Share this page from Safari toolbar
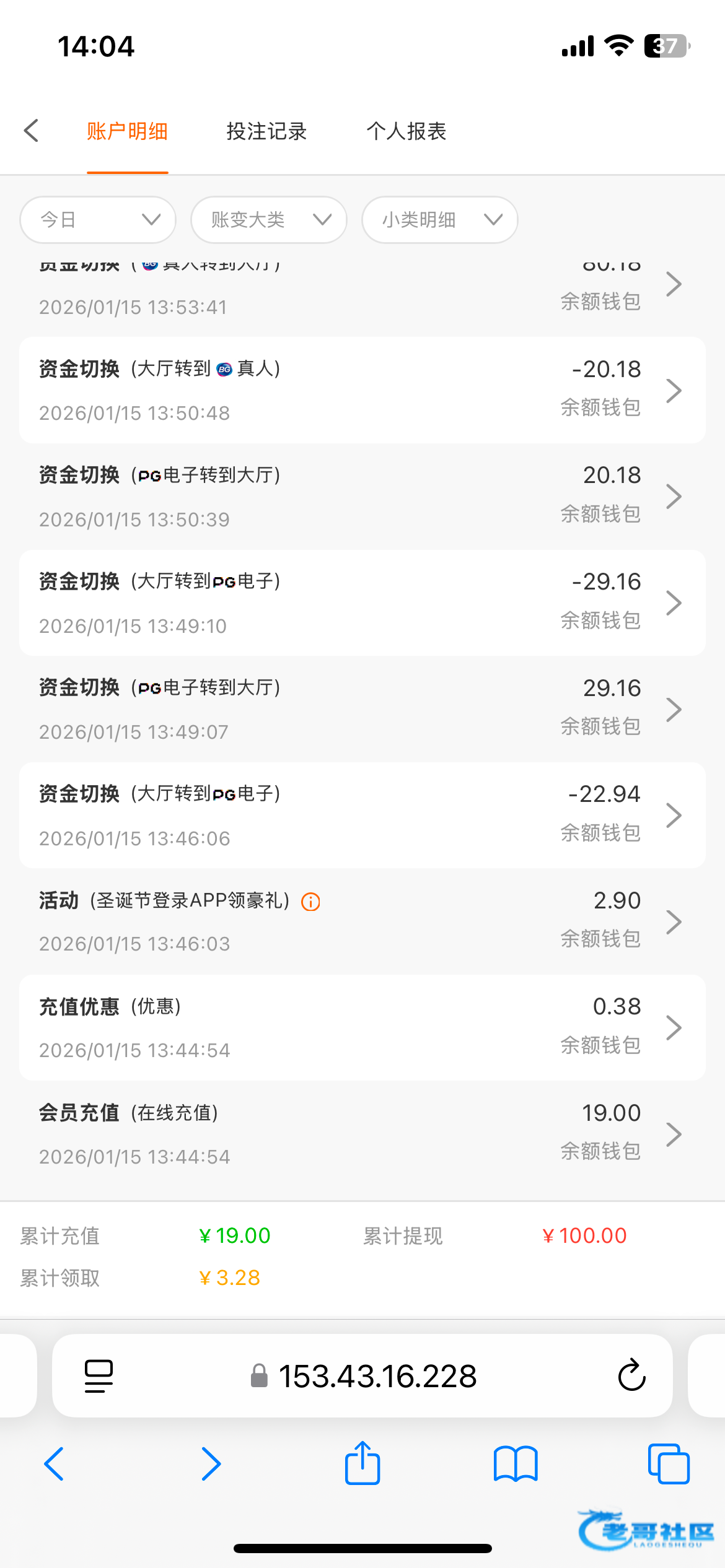This screenshot has width=725, height=1568. [x=362, y=1463]
